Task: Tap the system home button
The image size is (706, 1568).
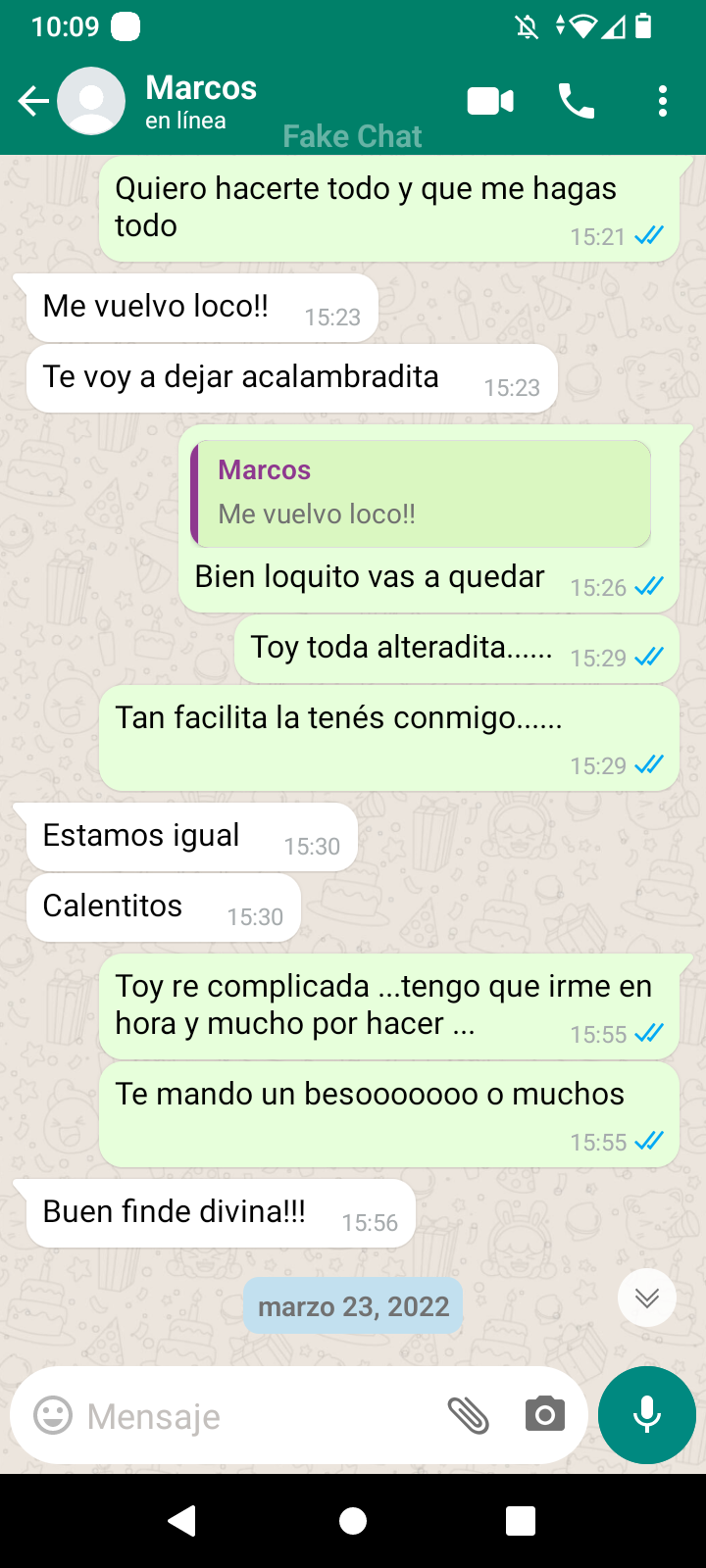Action: 353,1521
